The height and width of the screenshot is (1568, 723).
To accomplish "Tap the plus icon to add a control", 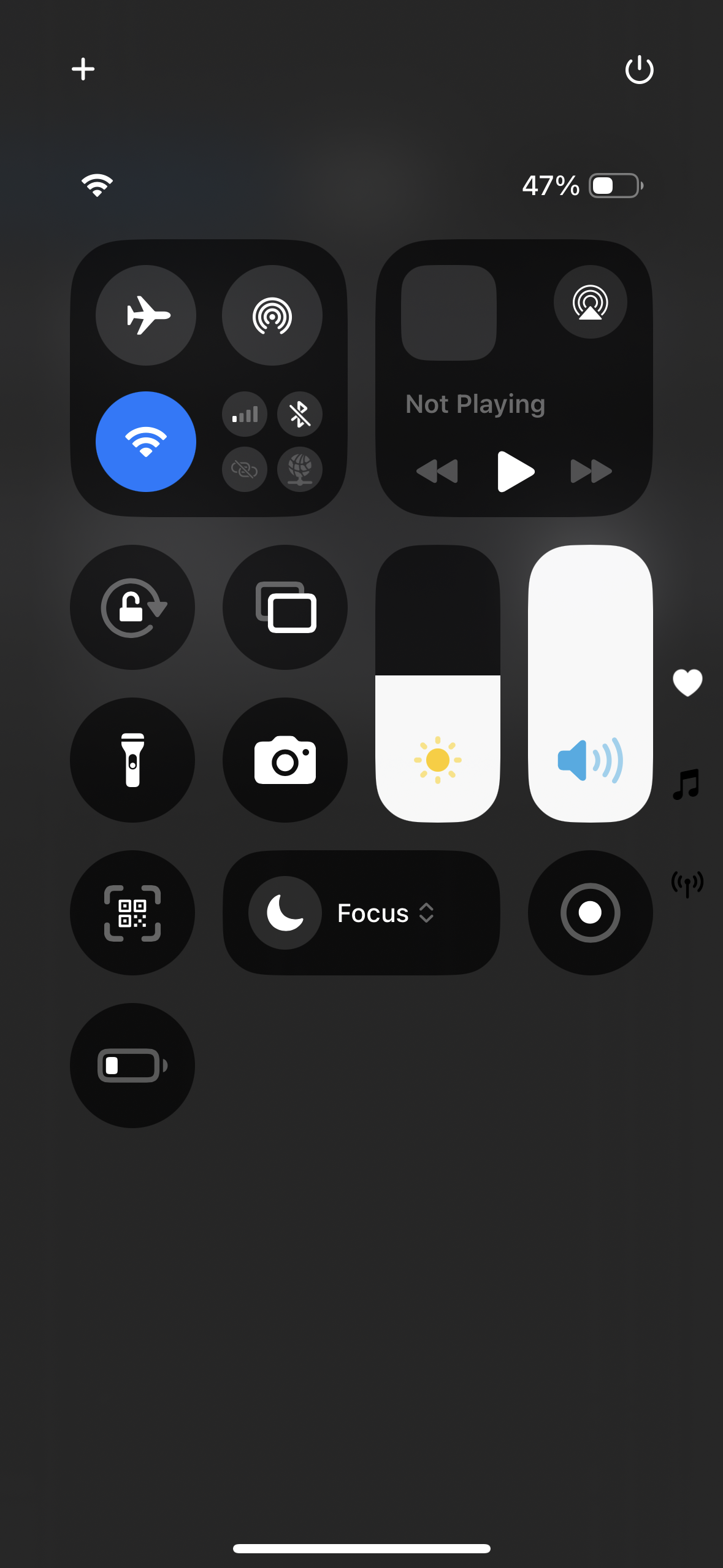I will [x=83, y=69].
